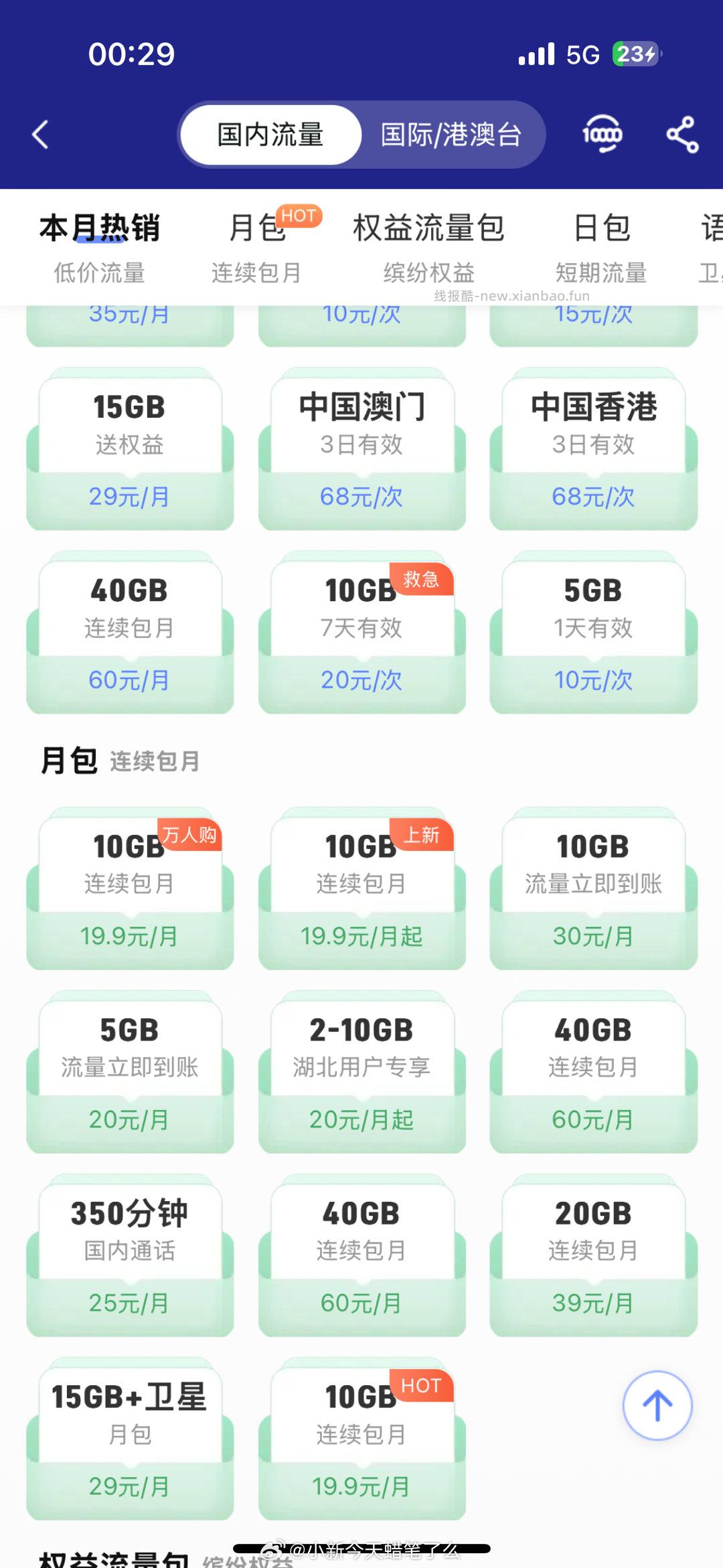Select the 中国澳门 3日有效 package

361,449
